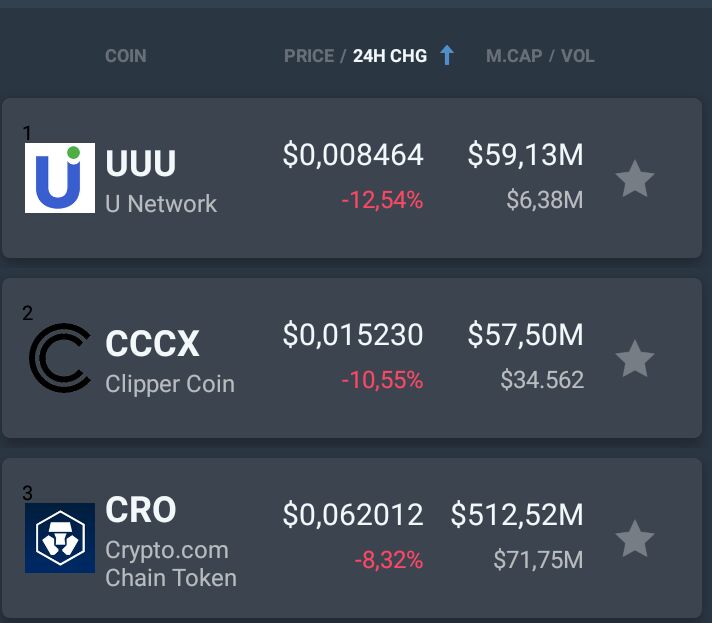Sort list by 24H CHG
712x623 pixels.
click(x=390, y=56)
